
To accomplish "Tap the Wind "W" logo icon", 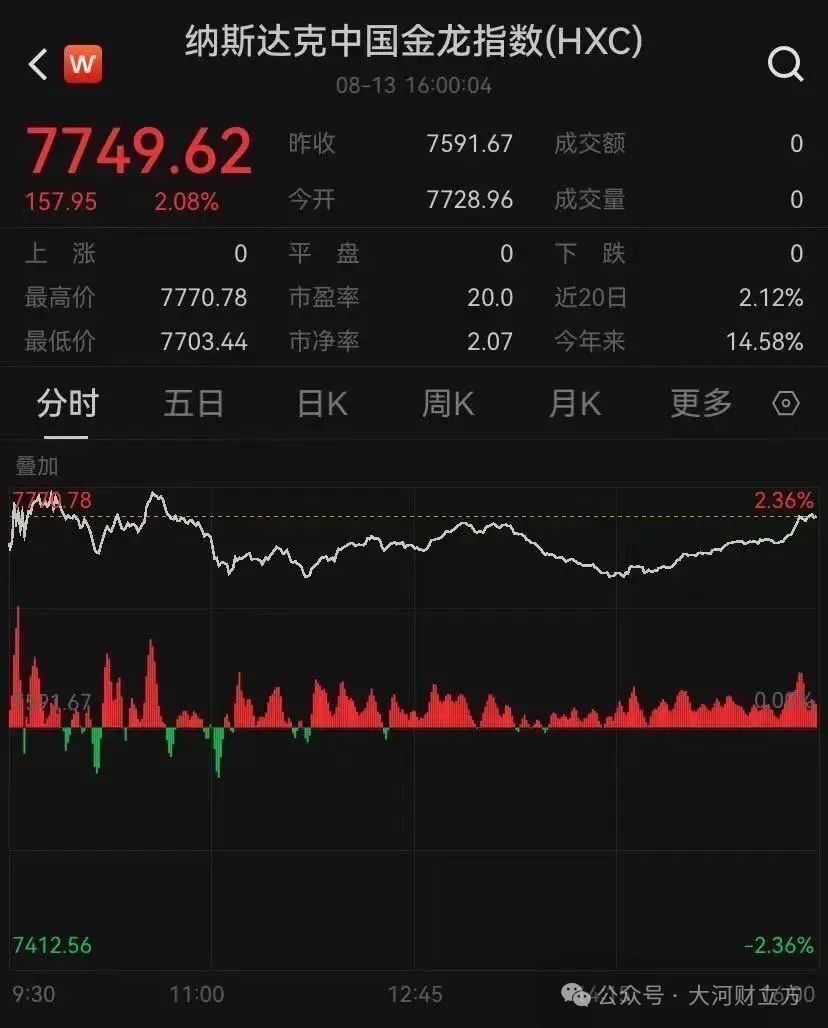I will click(80, 63).
